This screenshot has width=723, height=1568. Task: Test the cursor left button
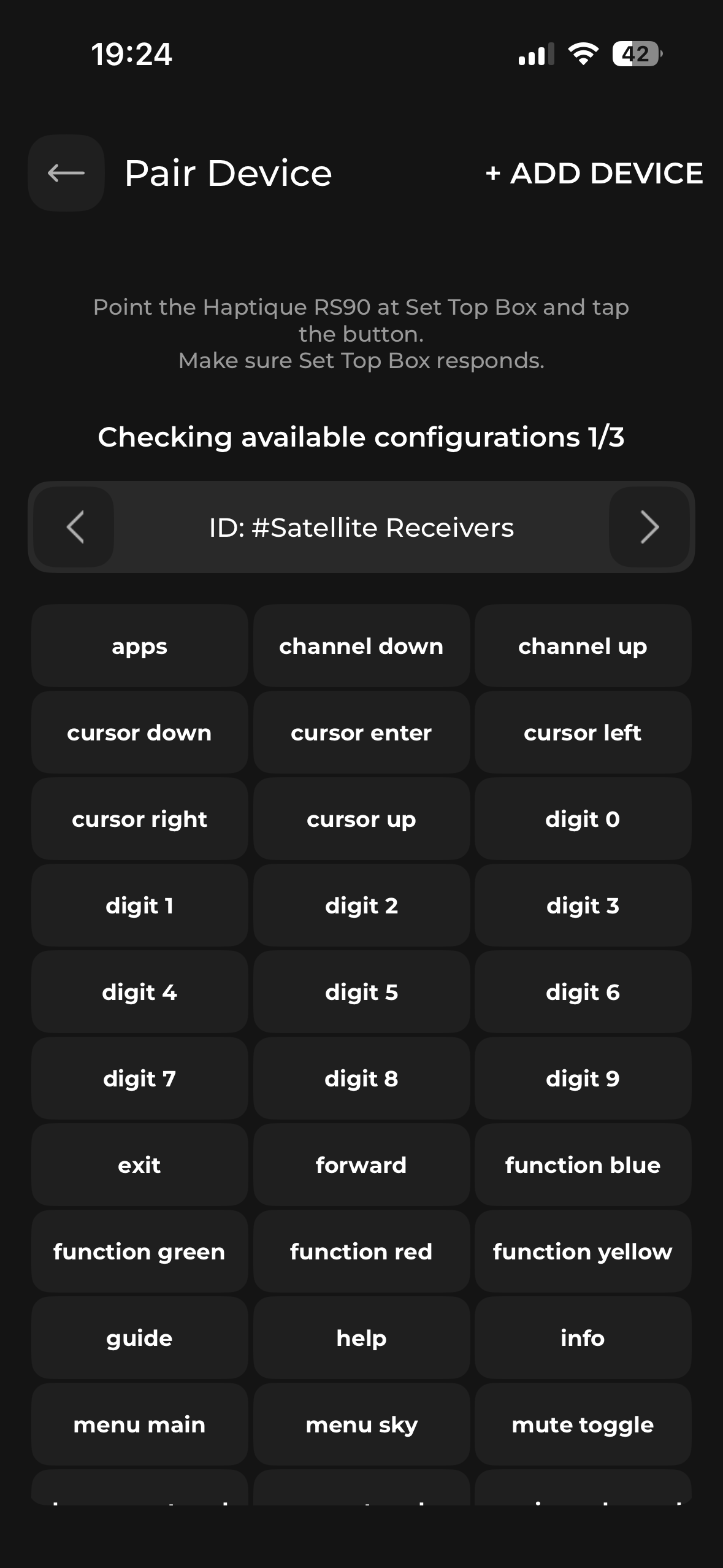[x=583, y=732]
